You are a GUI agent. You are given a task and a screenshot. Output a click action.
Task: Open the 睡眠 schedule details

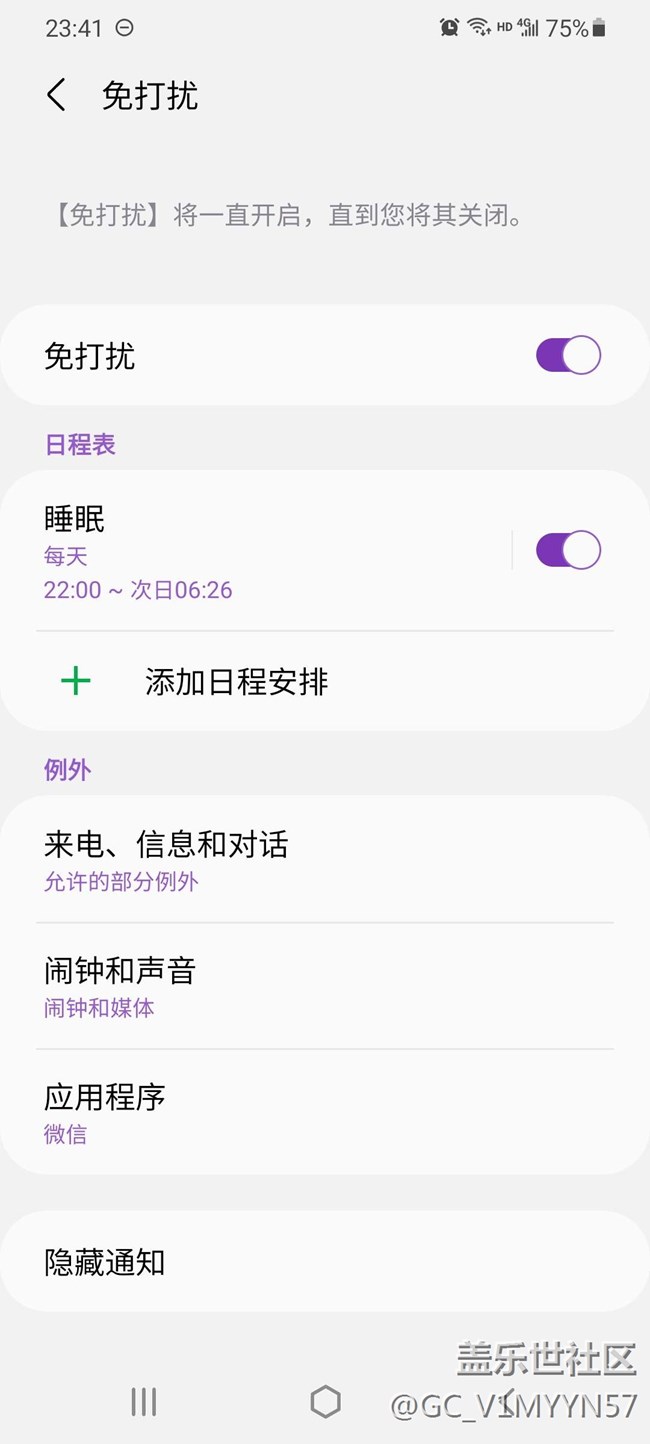250,552
